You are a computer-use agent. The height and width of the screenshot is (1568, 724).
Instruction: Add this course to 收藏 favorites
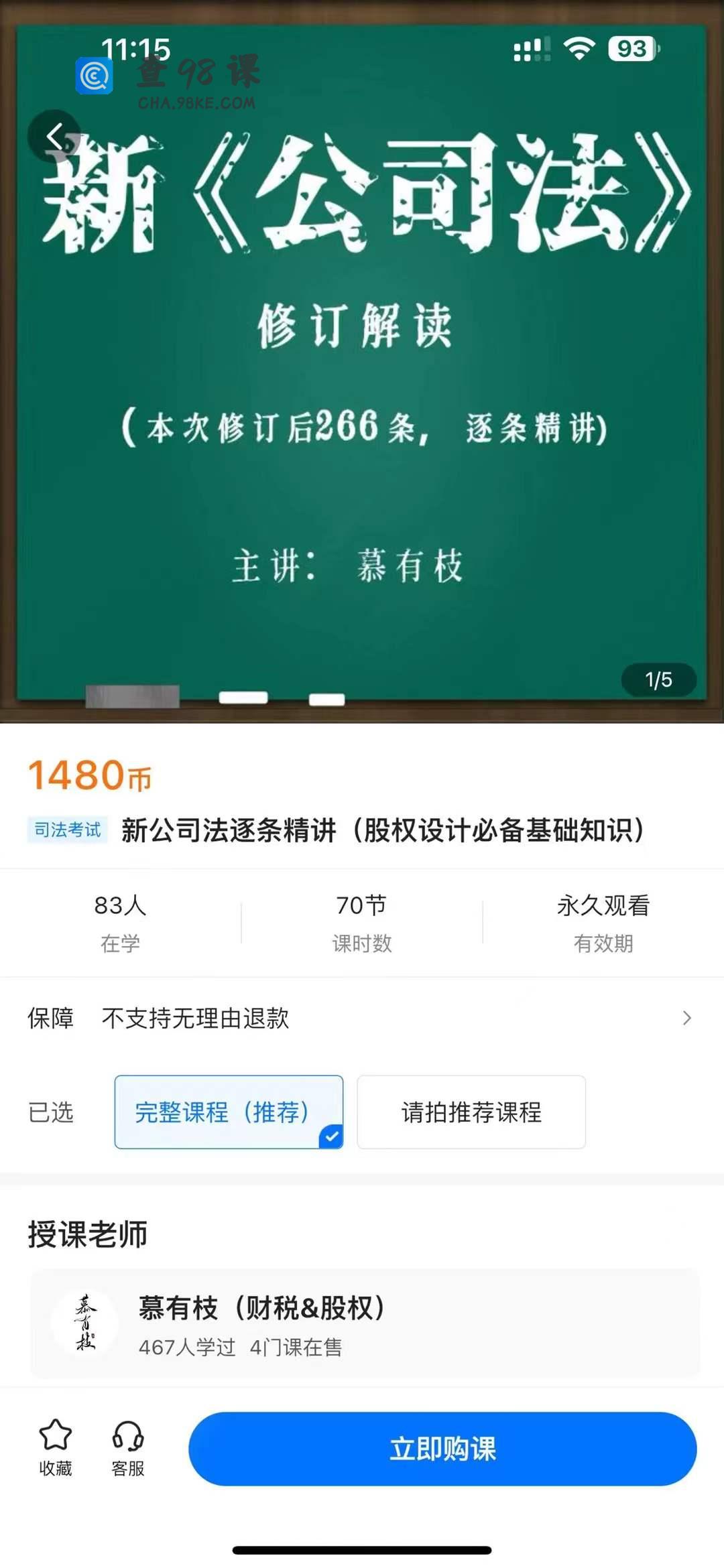(x=55, y=1448)
